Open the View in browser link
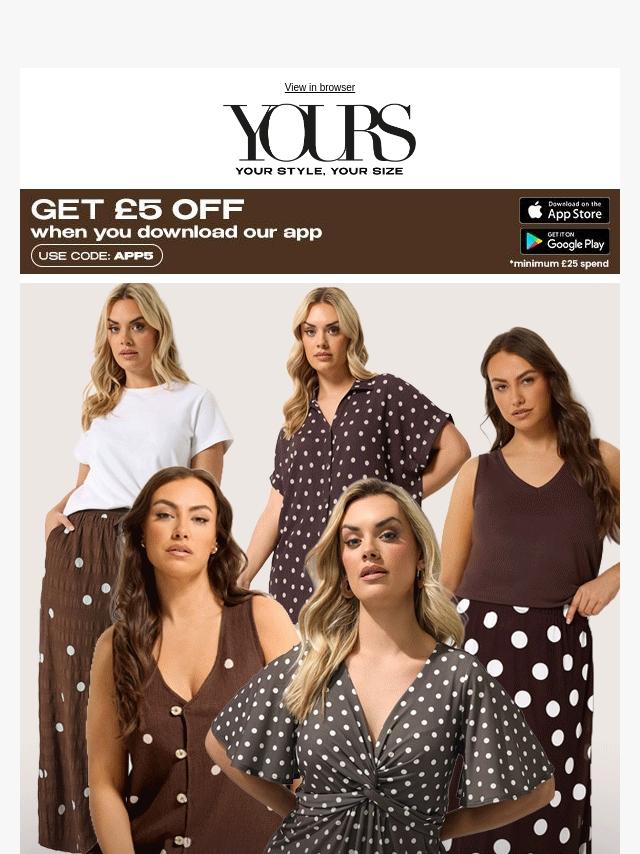Image resolution: width=640 pixels, height=854 pixels. (319, 88)
